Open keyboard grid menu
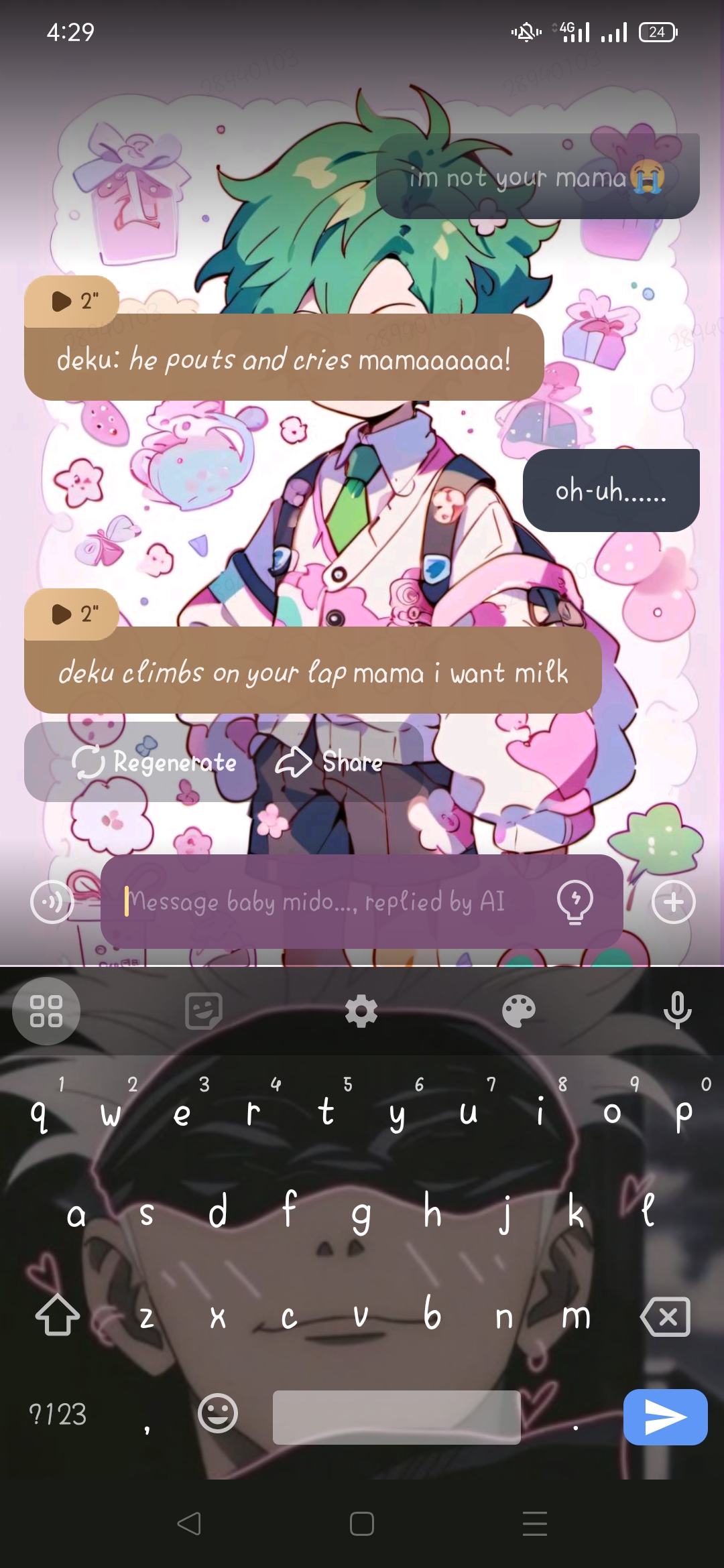The image size is (724, 1568). (46, 1010)
